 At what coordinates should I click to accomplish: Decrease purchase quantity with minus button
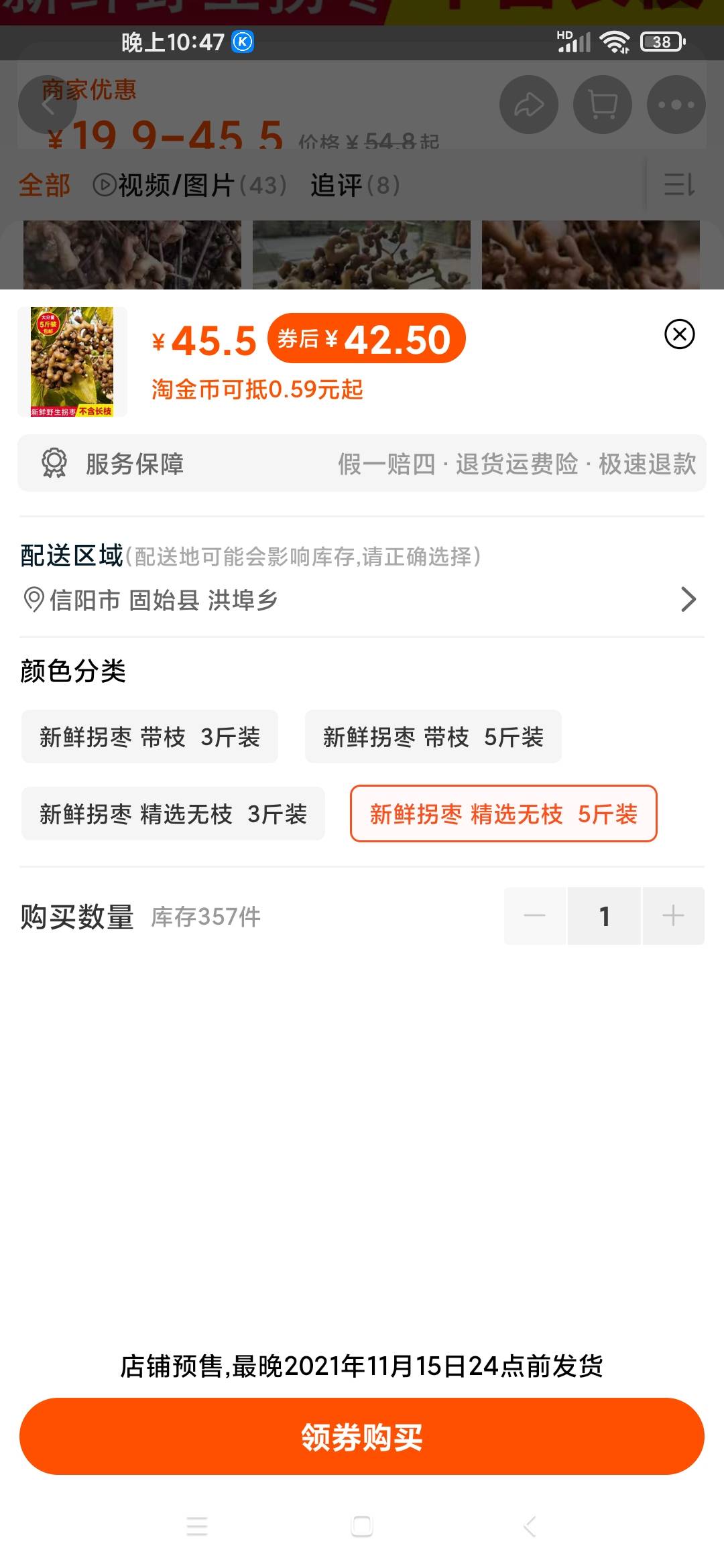point(535,915)
